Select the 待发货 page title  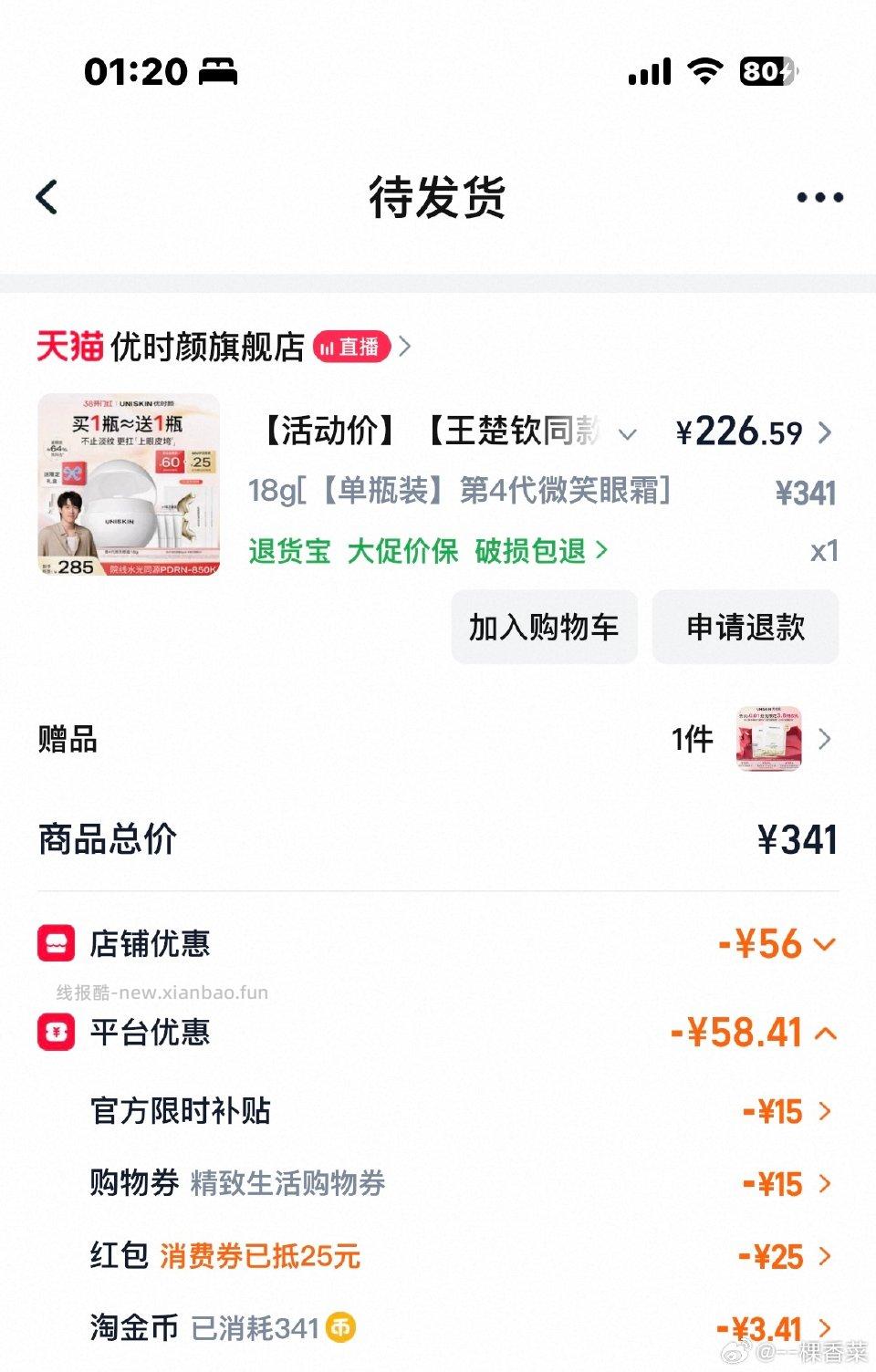(x=437, y=197)
